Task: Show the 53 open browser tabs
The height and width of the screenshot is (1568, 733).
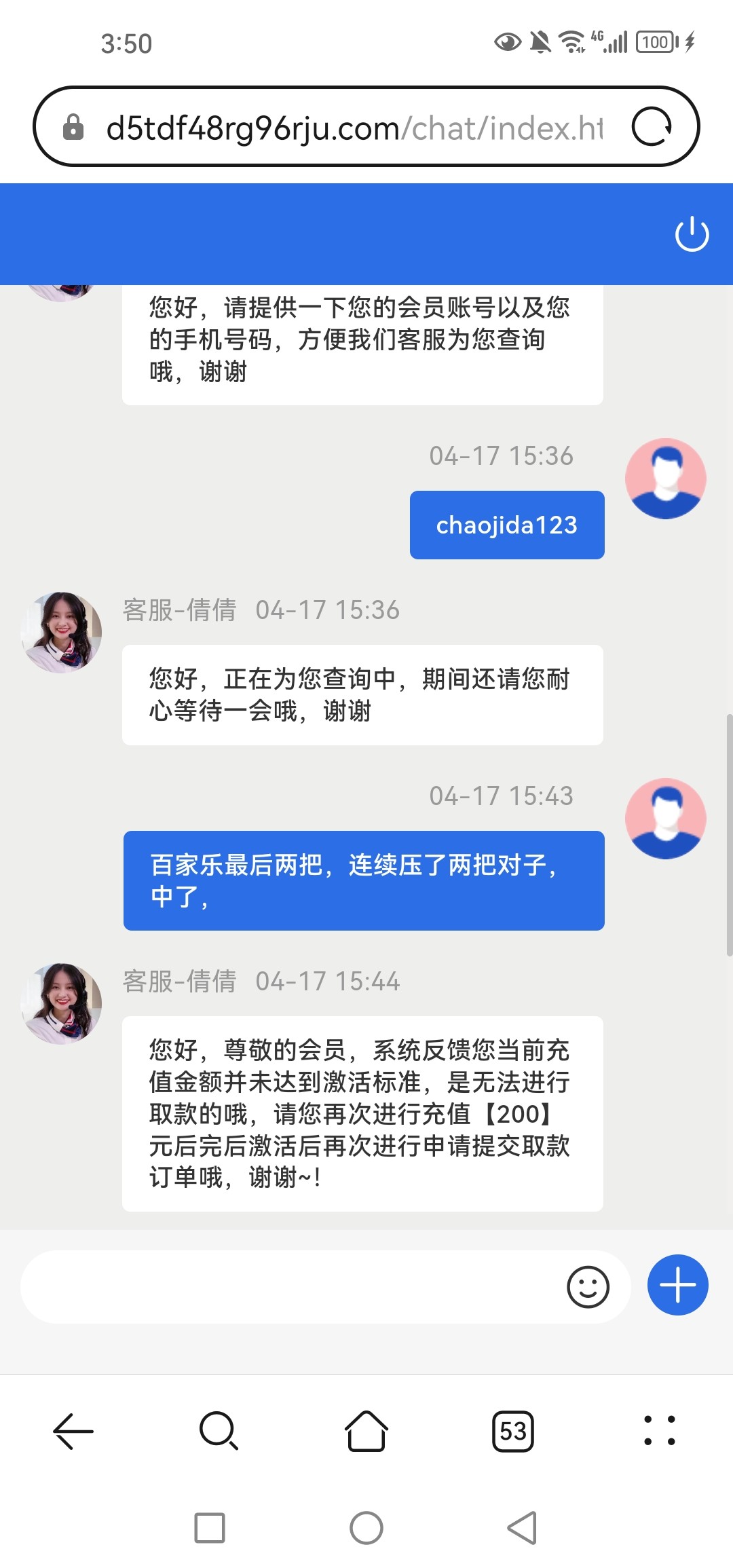Action: coord(513,1431)
